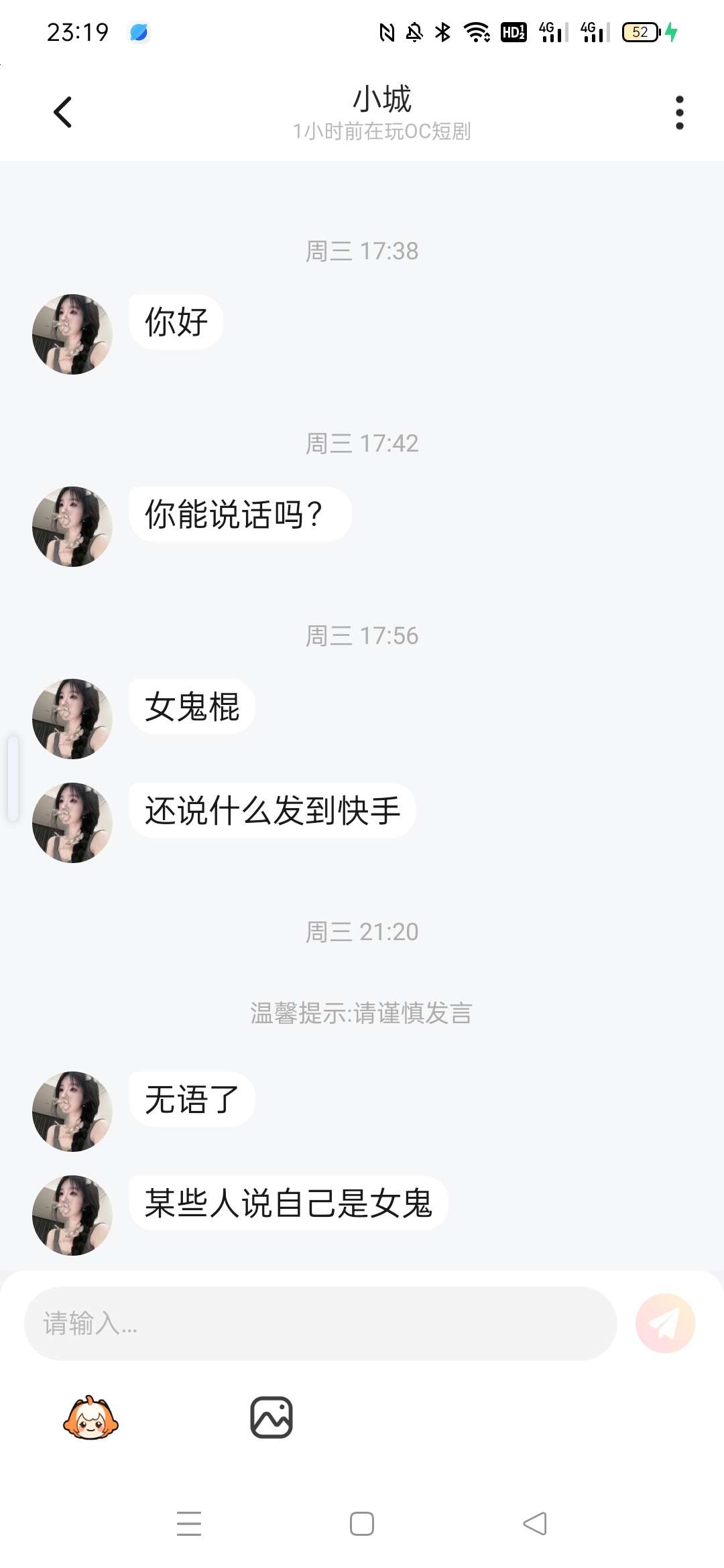Return to the phone home screen
Screen dimensions: 724x1568
362,1524
